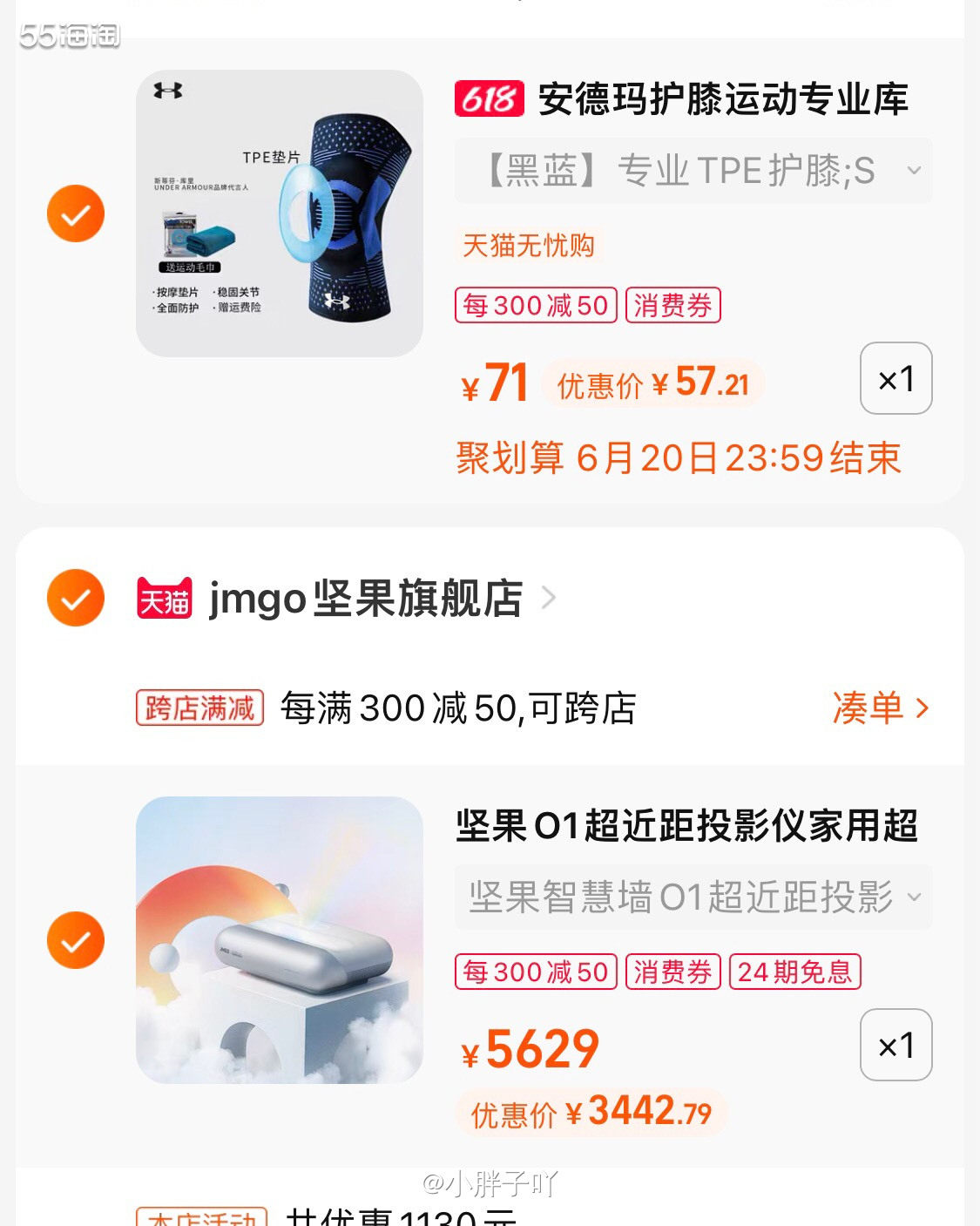Image resolution: width=980 pixels, height=1226 pixels.
Task: Expand the jmgo store page via chevron
Action: (549, 598)
